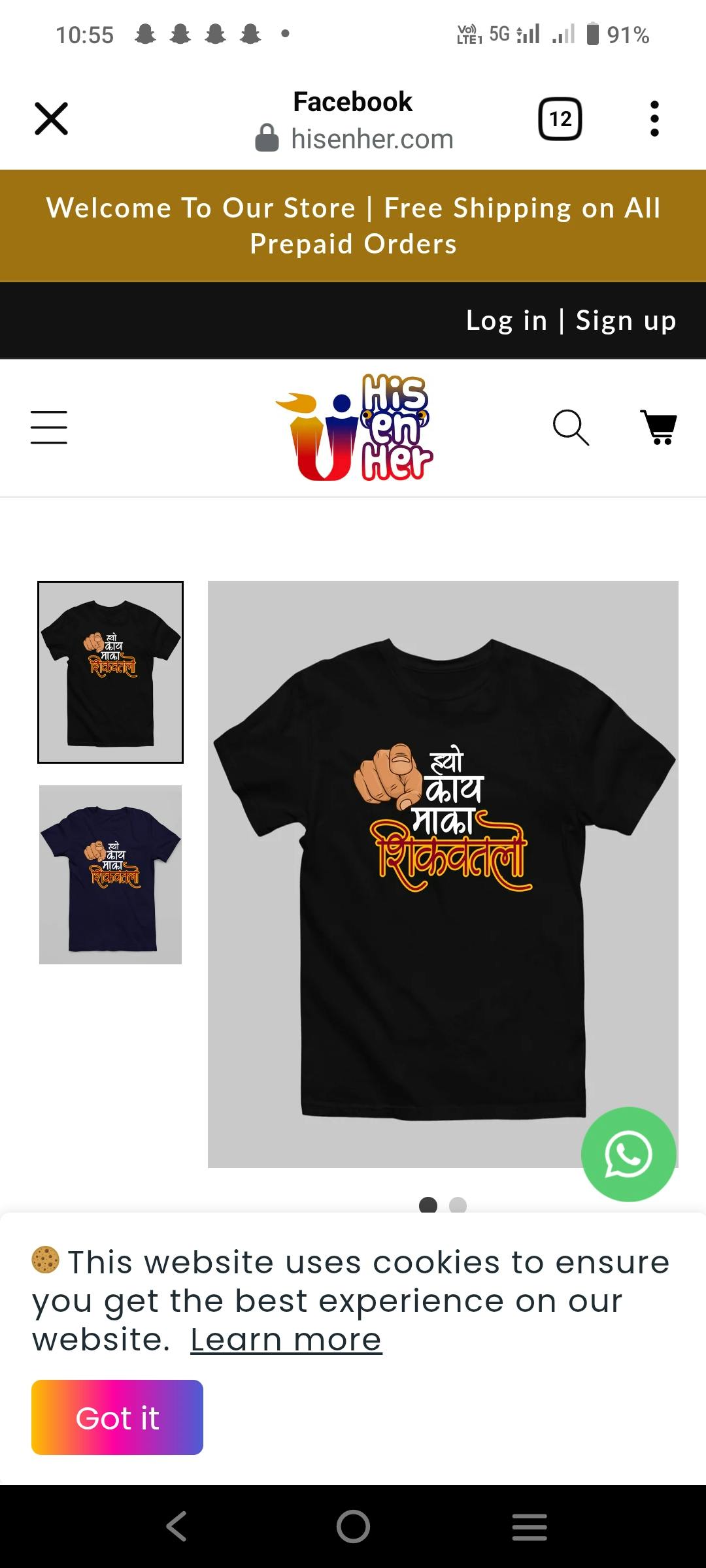Viewport: 706px width, 1568px height.
Task: Open the browser overflow menu
Action: point(654,119)
